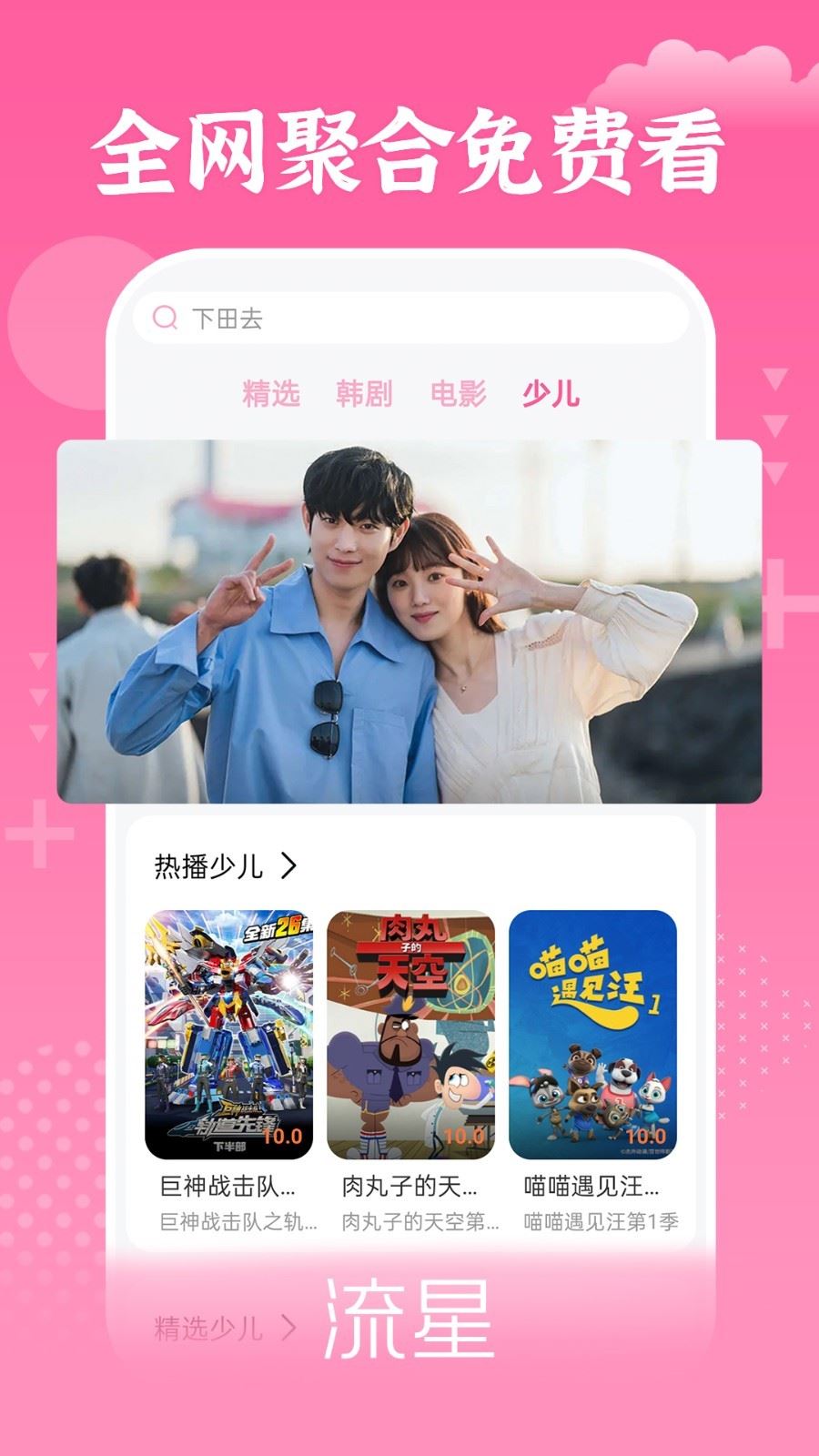Tap the 10.0 rating on 肉丸子的天空
The image size is (819, 1456).
[464, 1136]
